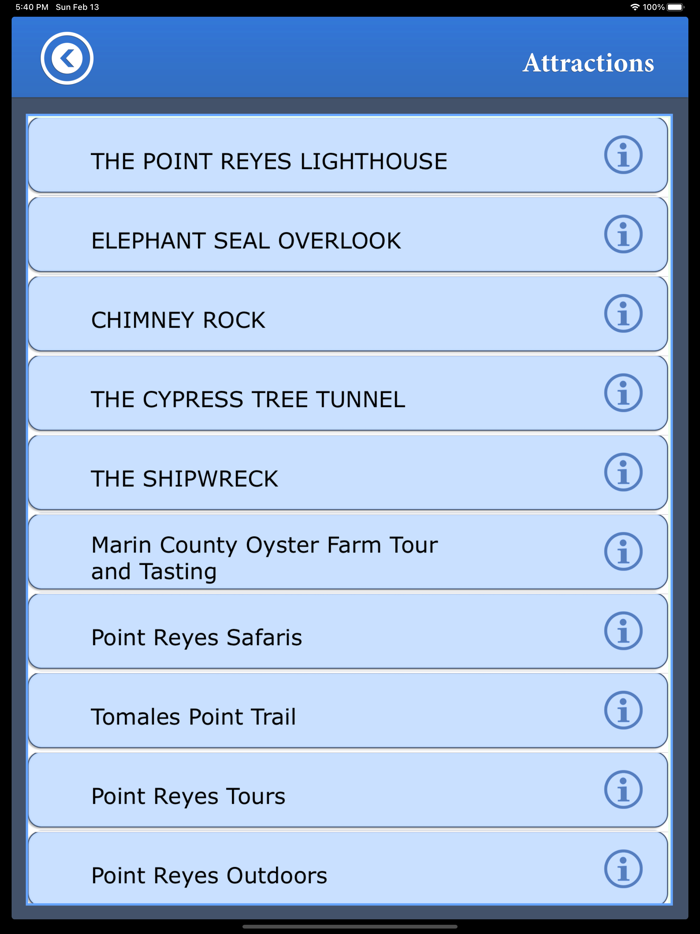Screen dimensions: 700x934
Task: Show info for Point Reyes Safaris
Action: pyautogui.click(x=622, y=632)
